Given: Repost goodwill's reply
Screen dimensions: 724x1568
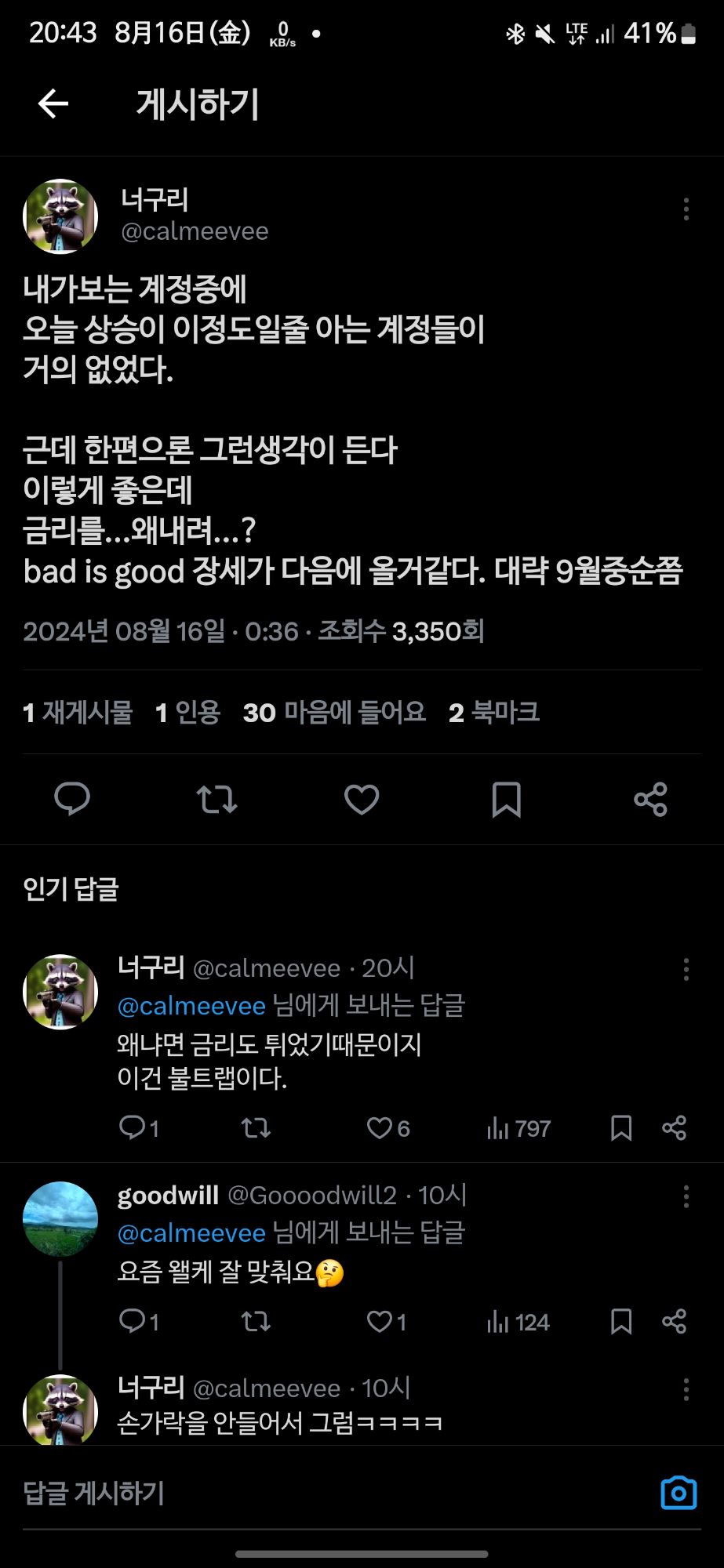Looking at the screenshot, I should point(256,1321).
